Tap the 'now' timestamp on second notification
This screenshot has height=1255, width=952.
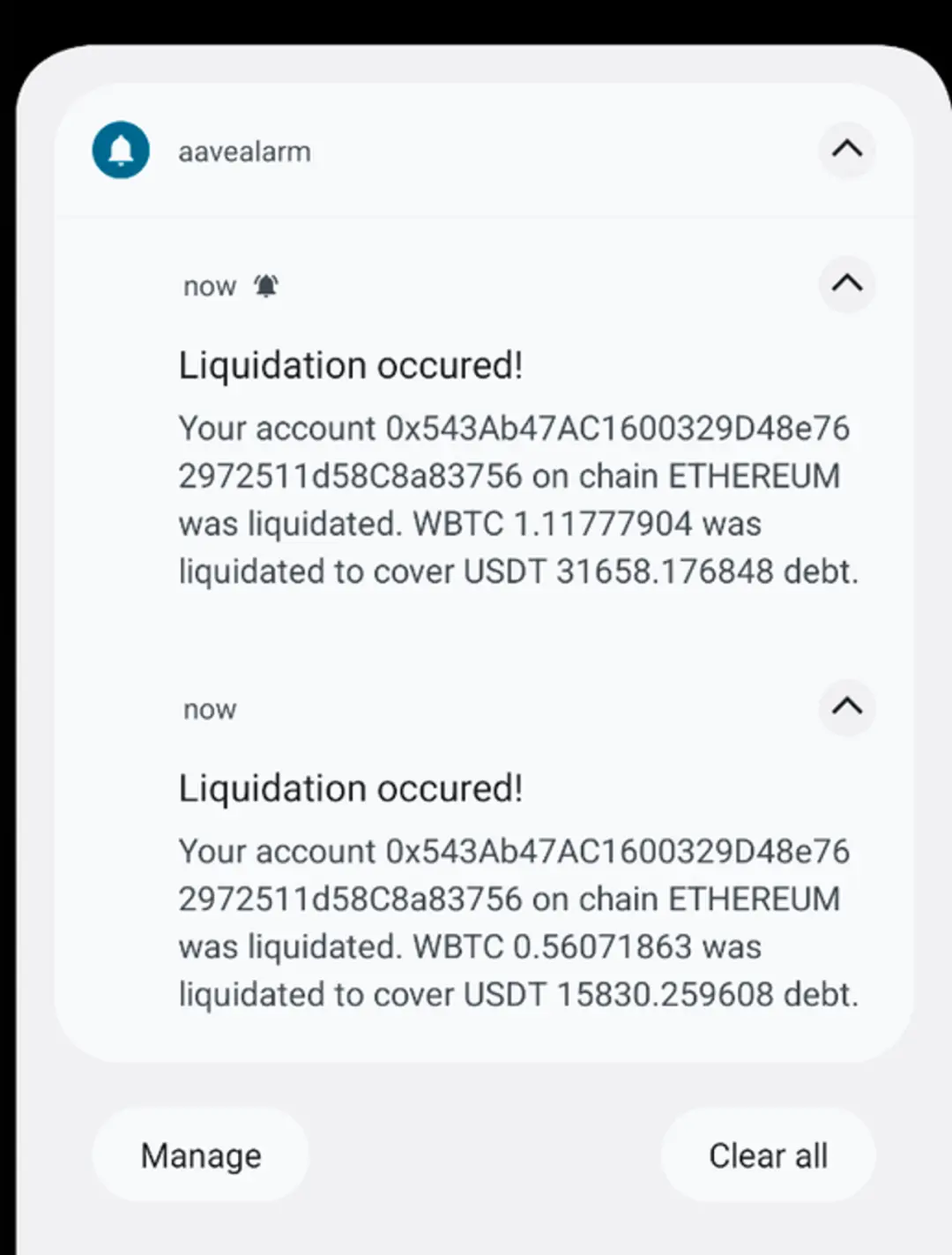(209, 708)
